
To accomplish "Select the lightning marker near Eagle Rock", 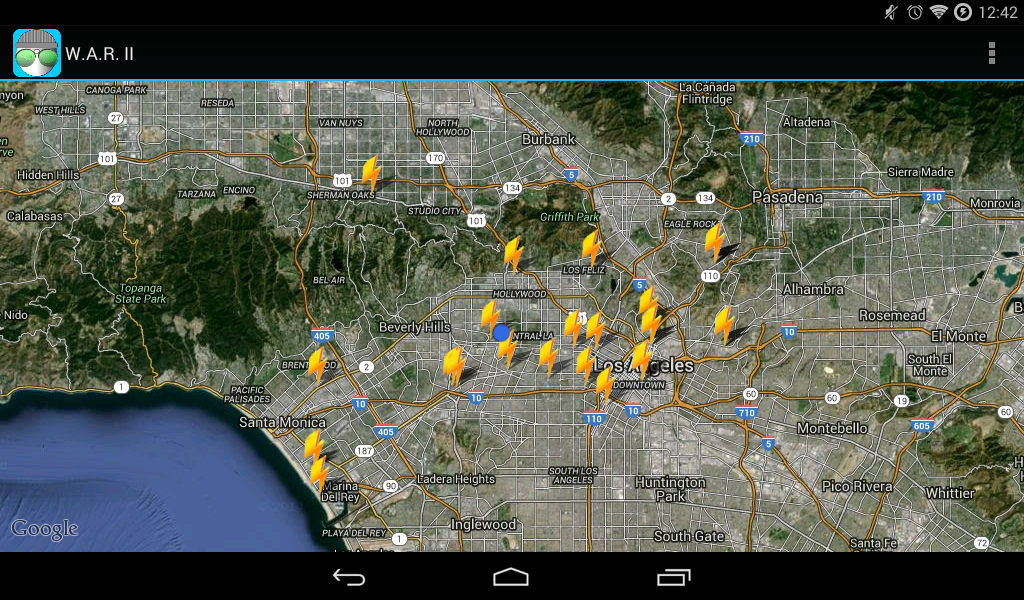I will 714,242.
